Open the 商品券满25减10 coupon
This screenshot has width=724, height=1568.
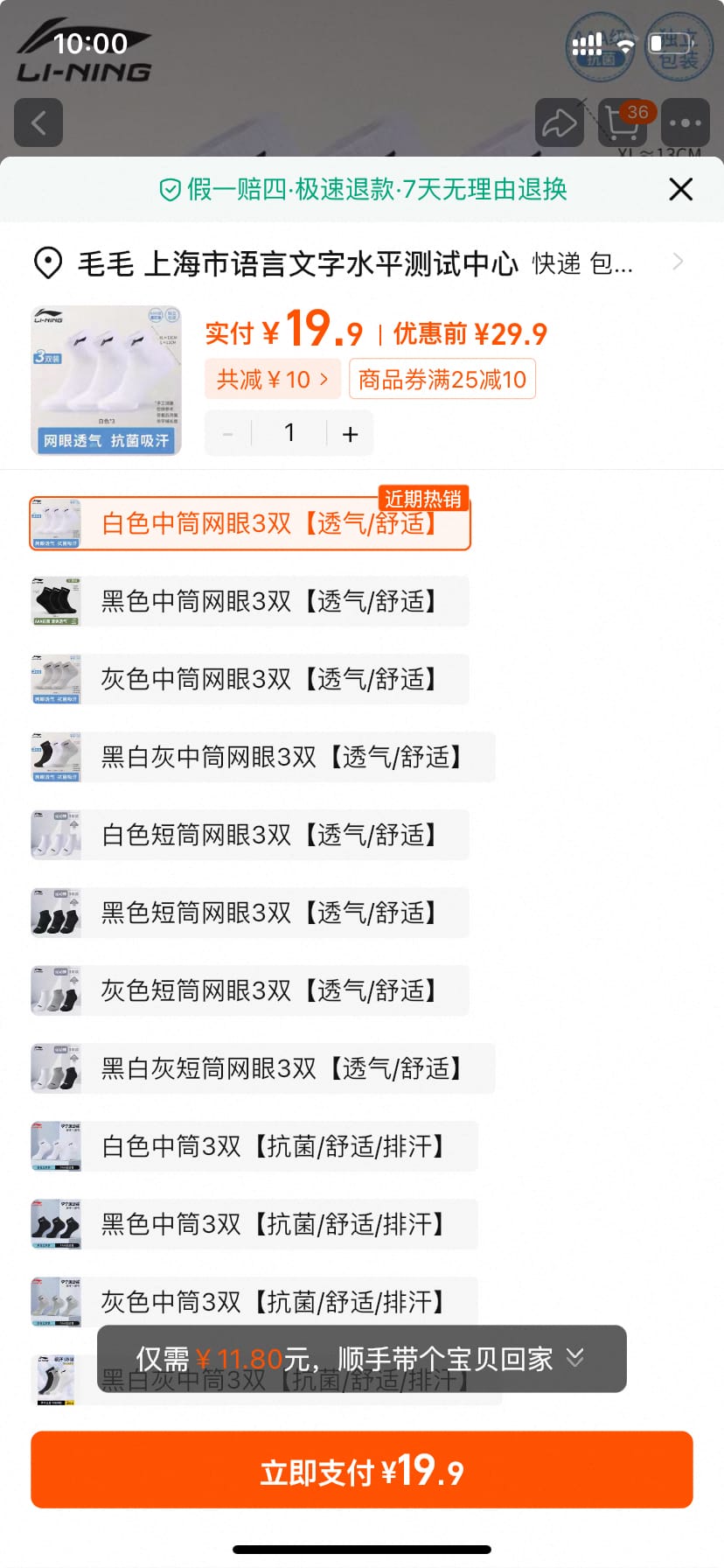[442, 379]
